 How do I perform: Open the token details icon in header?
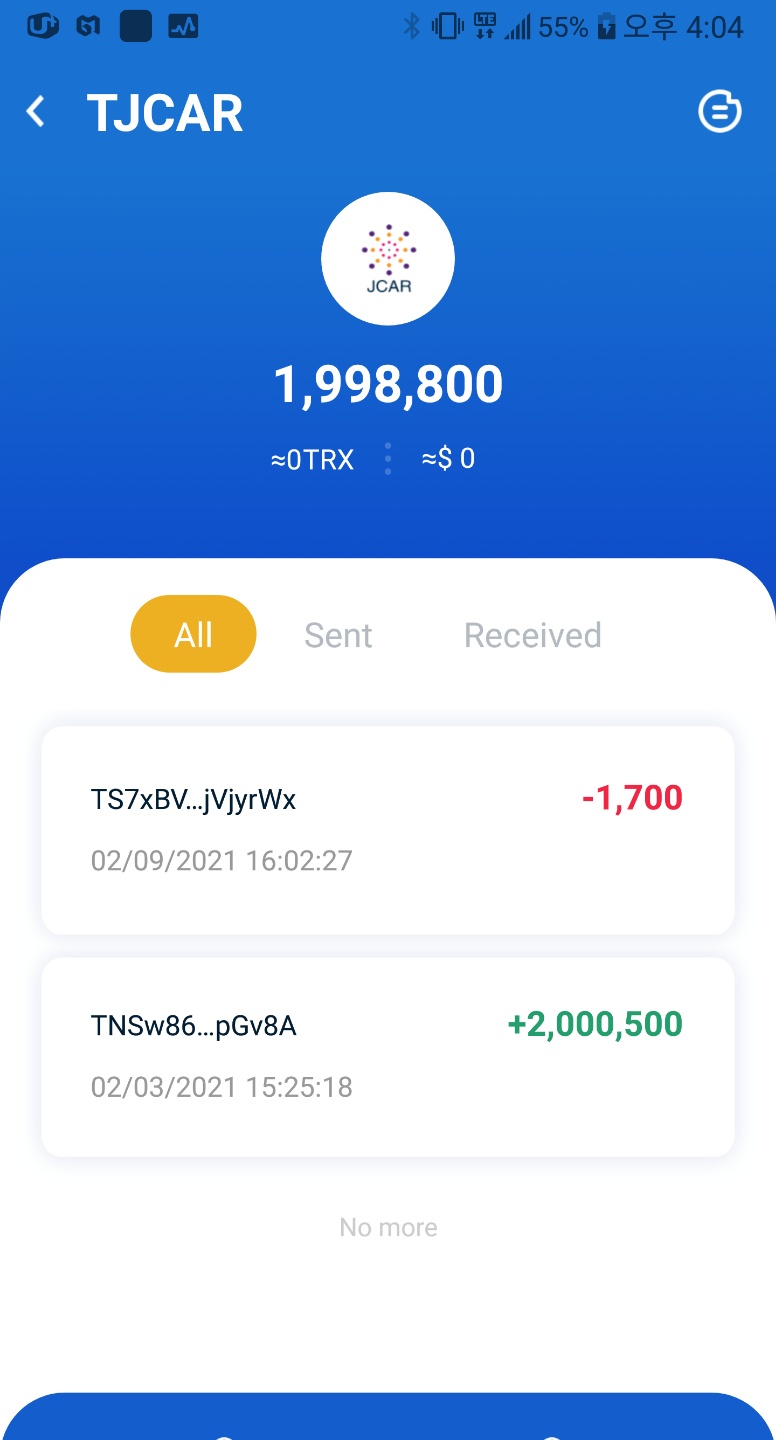tap(719, 111)
